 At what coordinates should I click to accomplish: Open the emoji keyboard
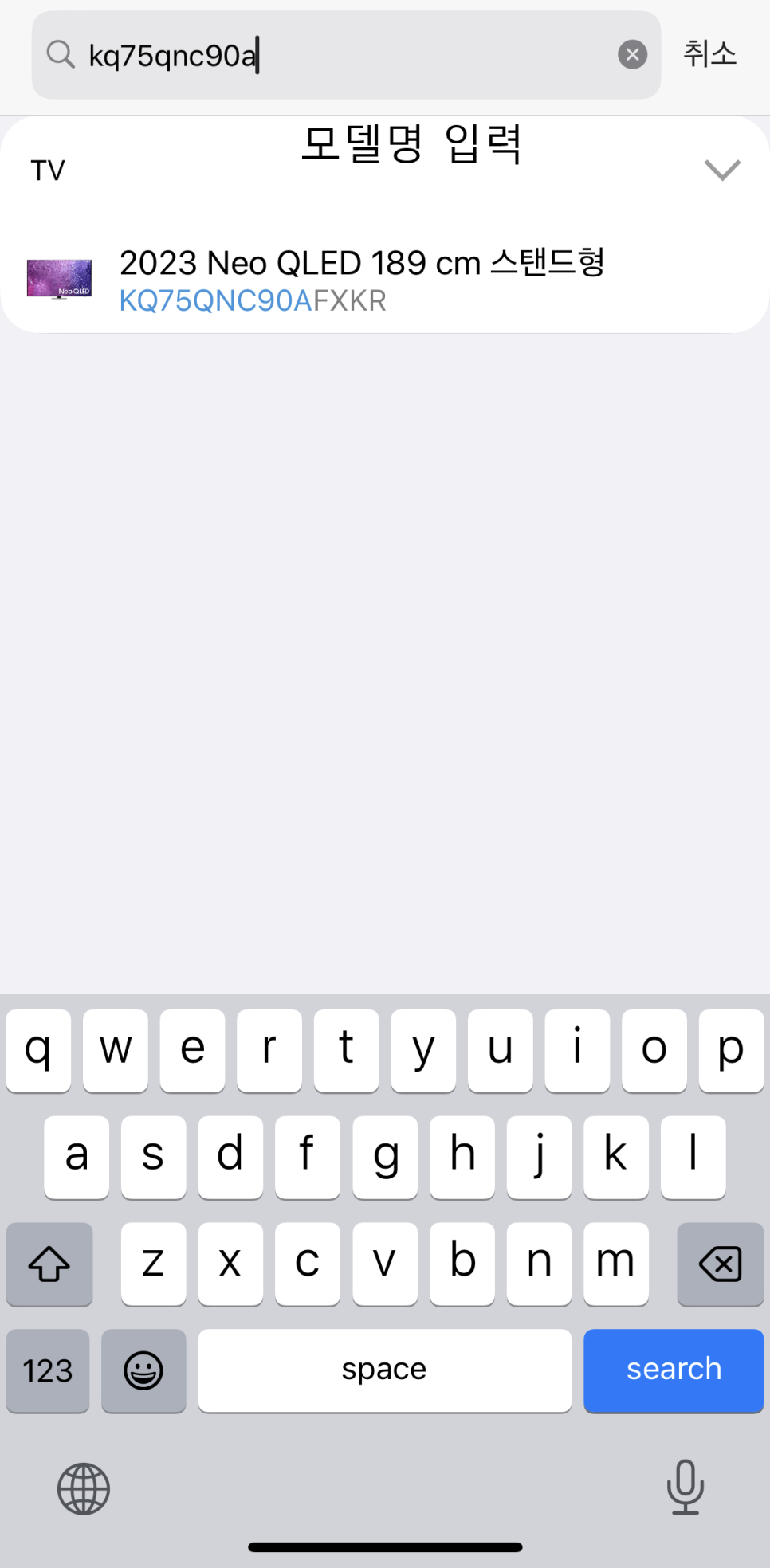point(143,1370)
